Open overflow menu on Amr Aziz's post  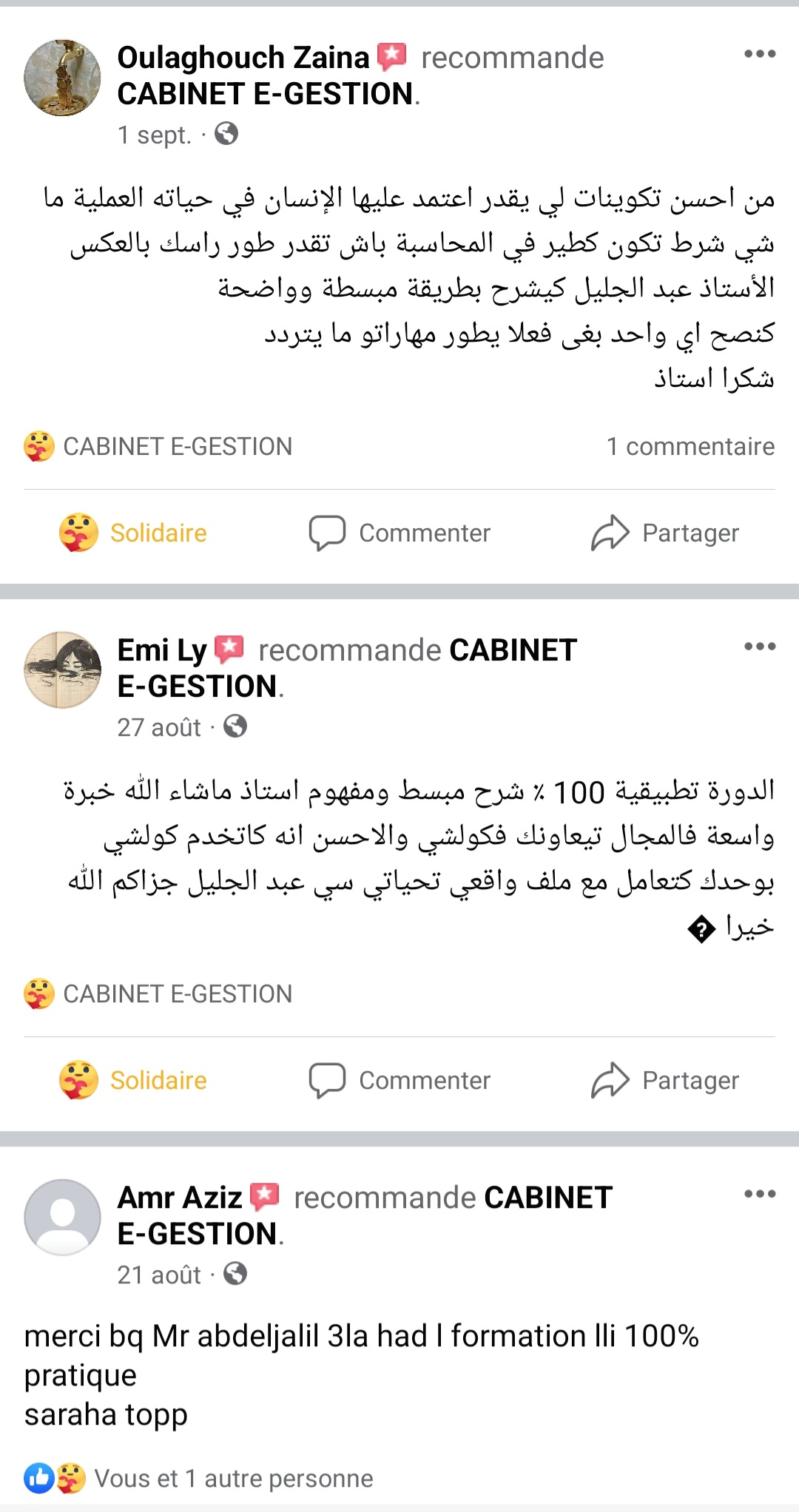click(760, 1194)
